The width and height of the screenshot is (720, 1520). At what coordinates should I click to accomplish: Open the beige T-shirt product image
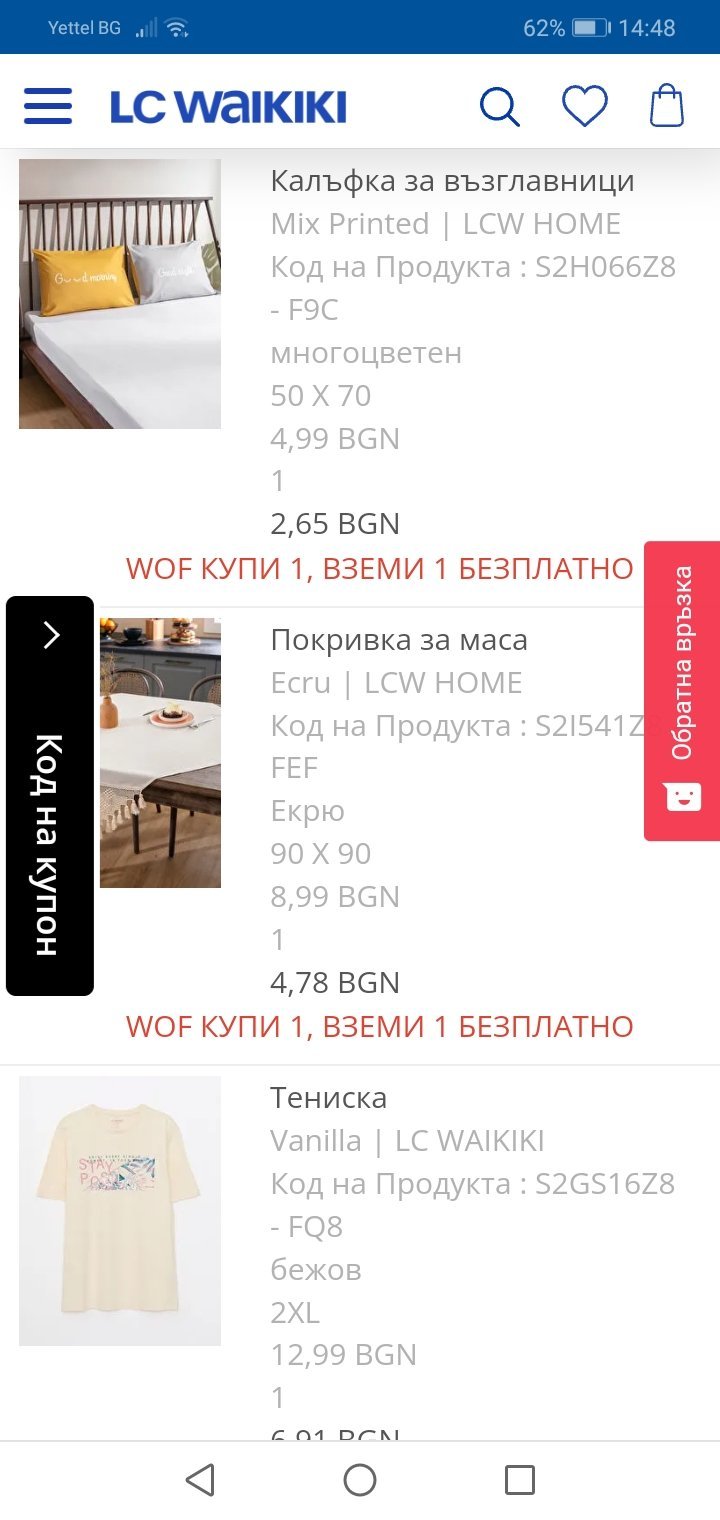click(x=120, y=1210)
